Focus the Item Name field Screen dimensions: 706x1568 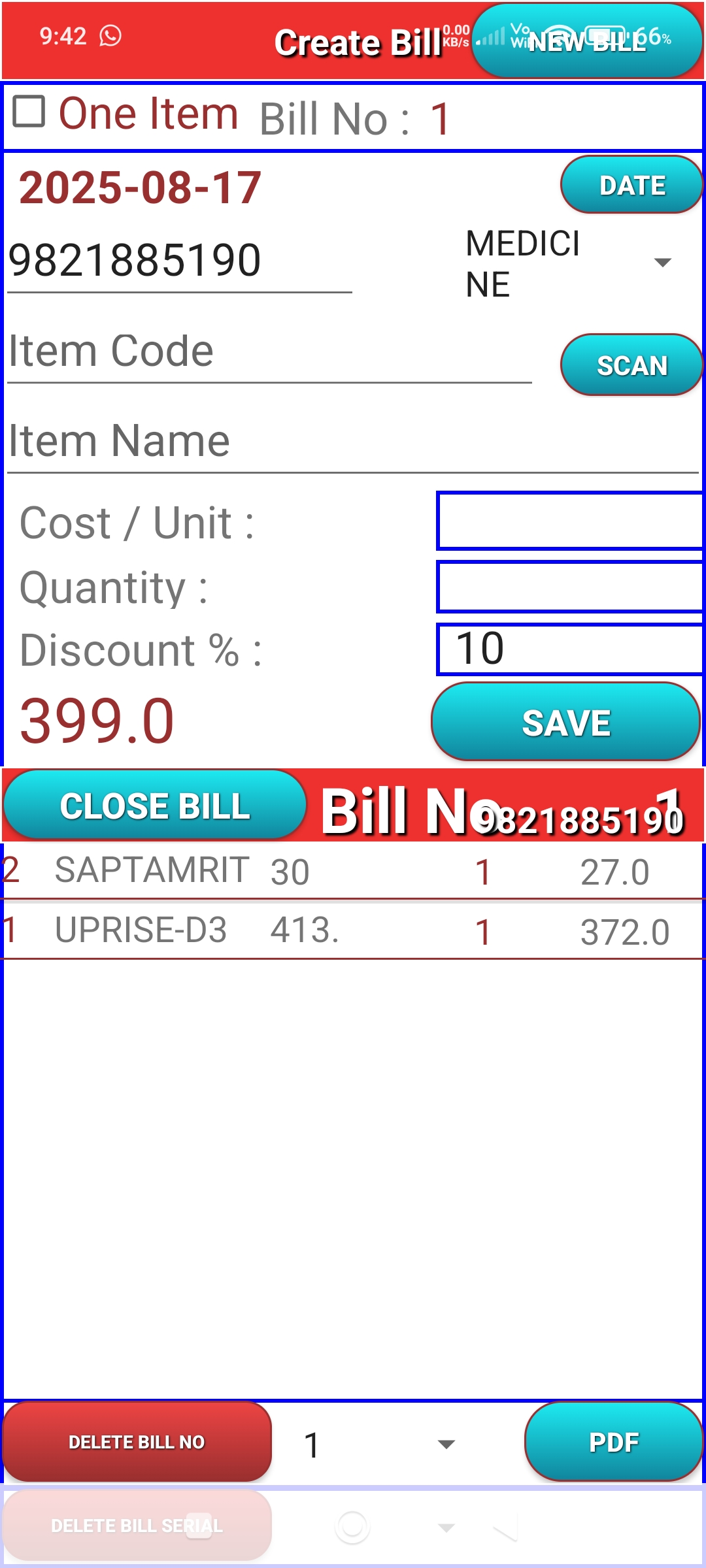pos(353,442)
